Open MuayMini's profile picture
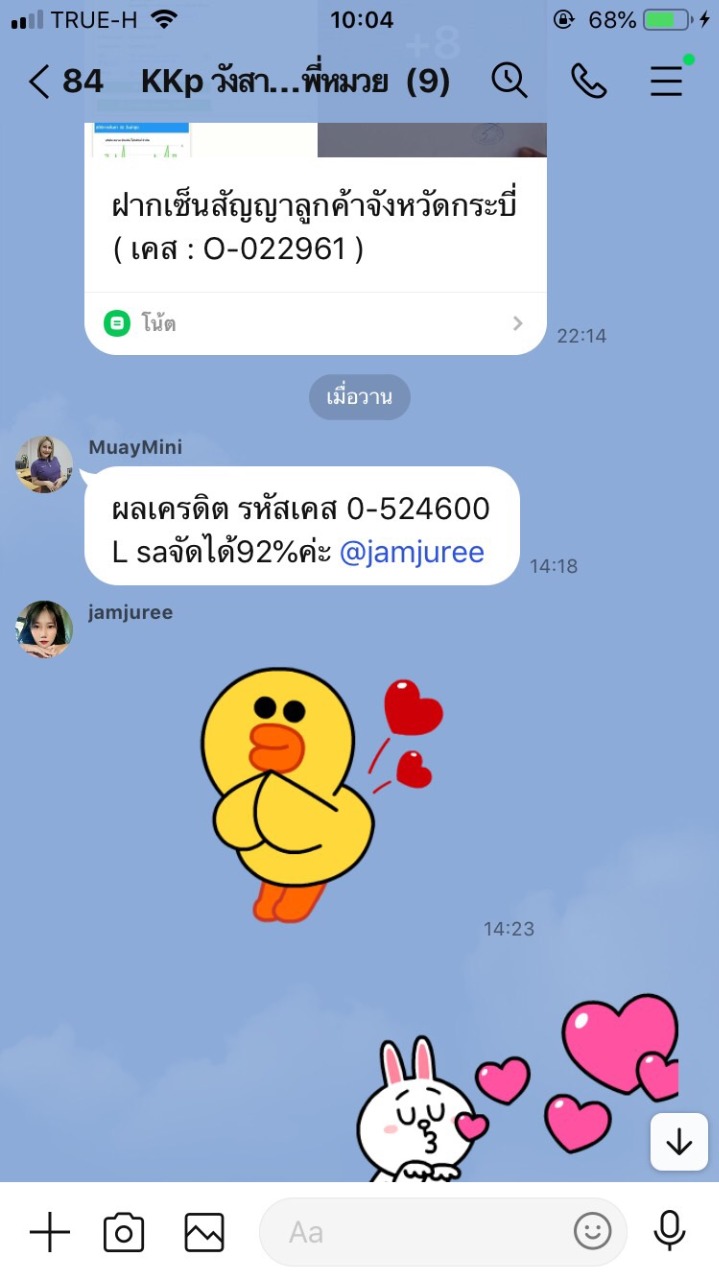This screenshot has width=719, height=1280. (44, 465)
